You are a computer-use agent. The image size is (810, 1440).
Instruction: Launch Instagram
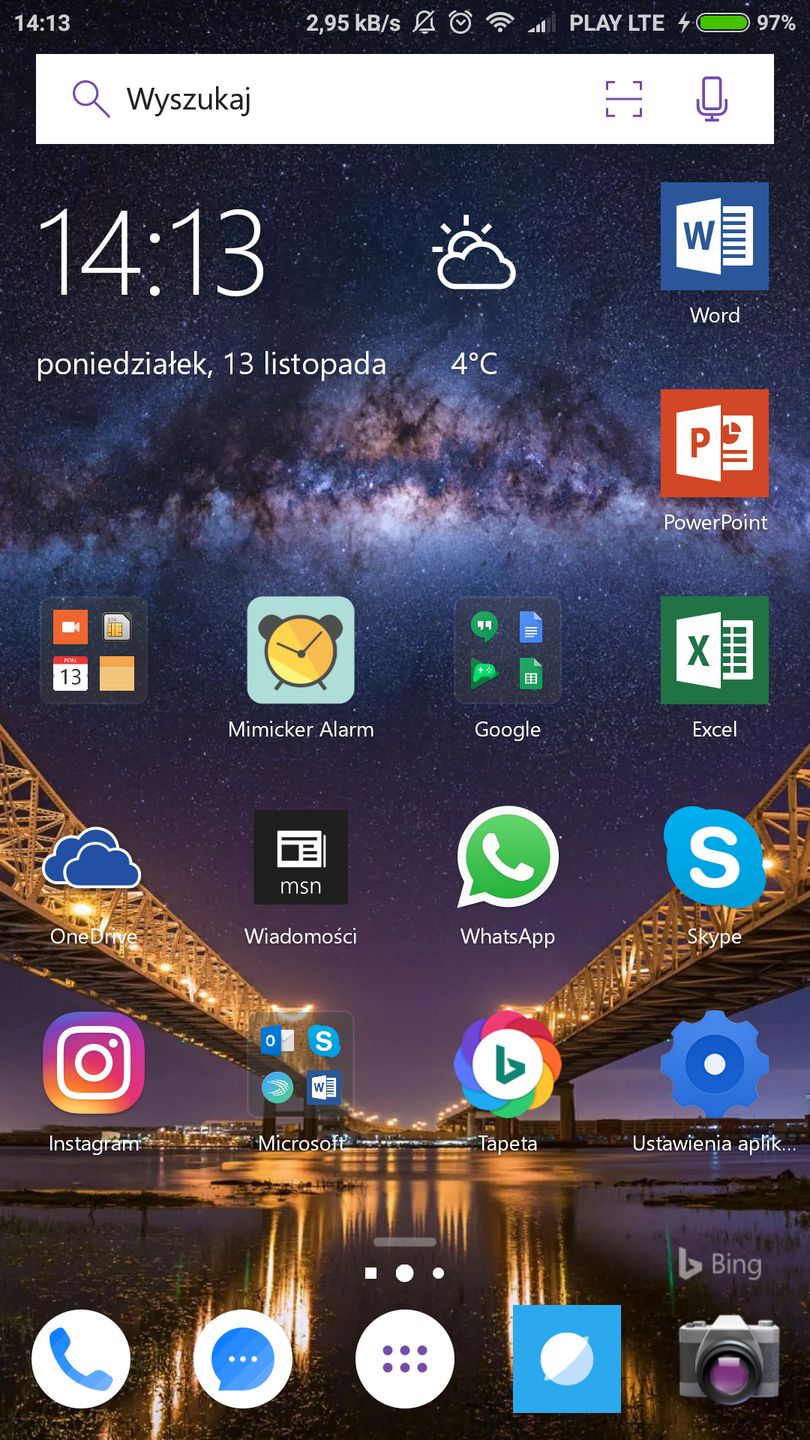point(93,1063)
